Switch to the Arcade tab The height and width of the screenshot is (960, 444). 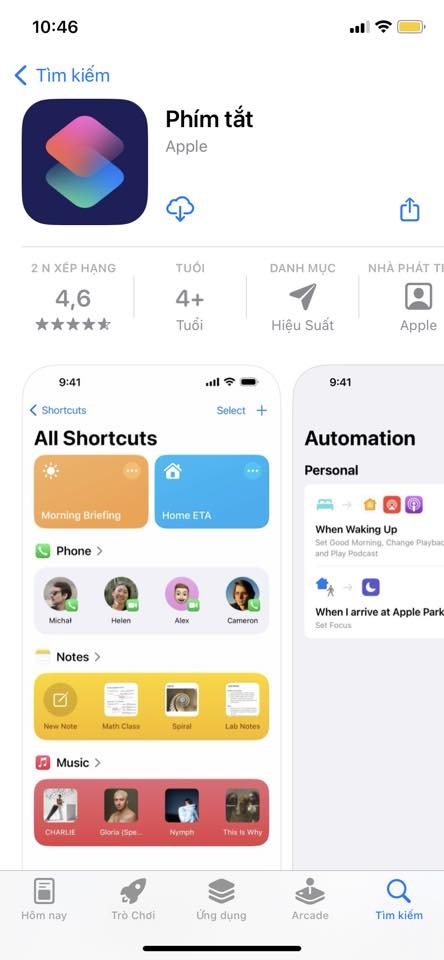(x=310, y=899)
